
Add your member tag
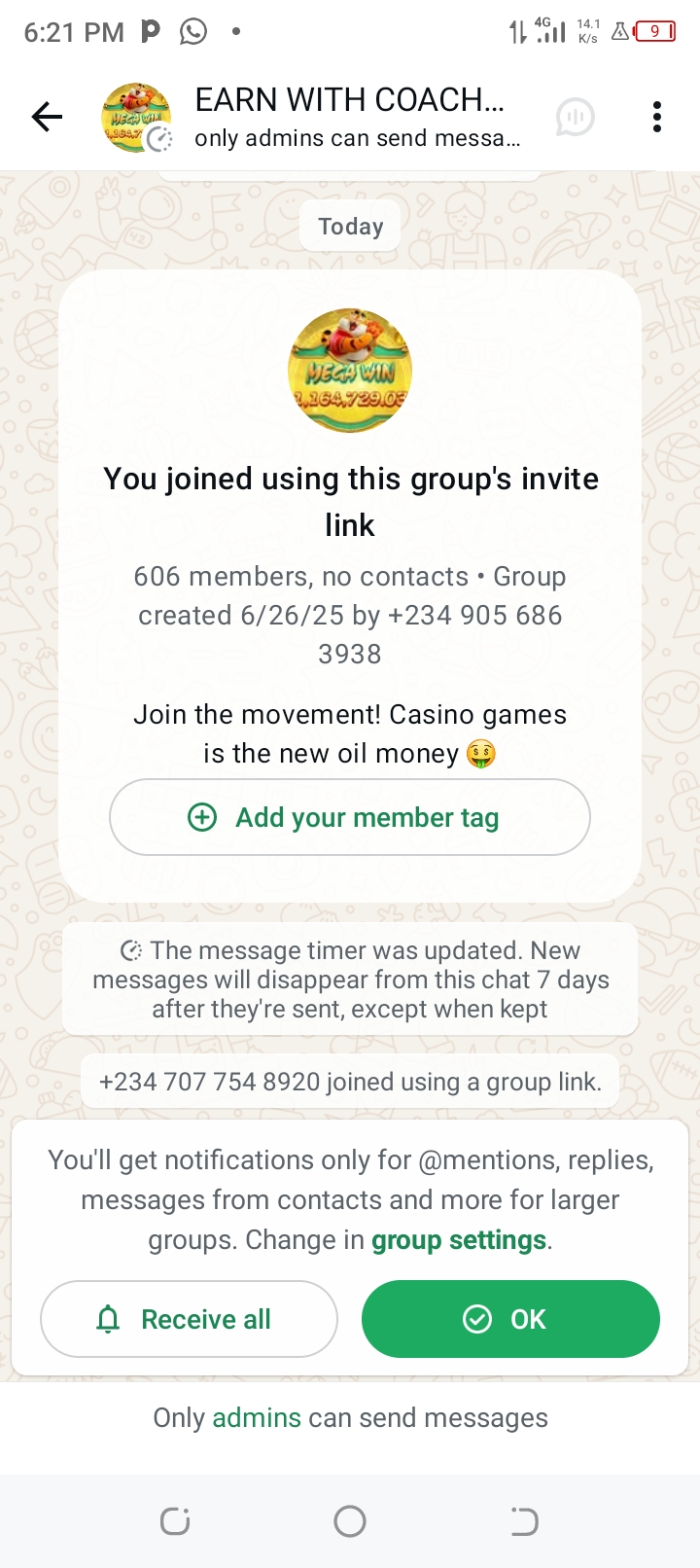pyautogui.click(x=350, y=817)
